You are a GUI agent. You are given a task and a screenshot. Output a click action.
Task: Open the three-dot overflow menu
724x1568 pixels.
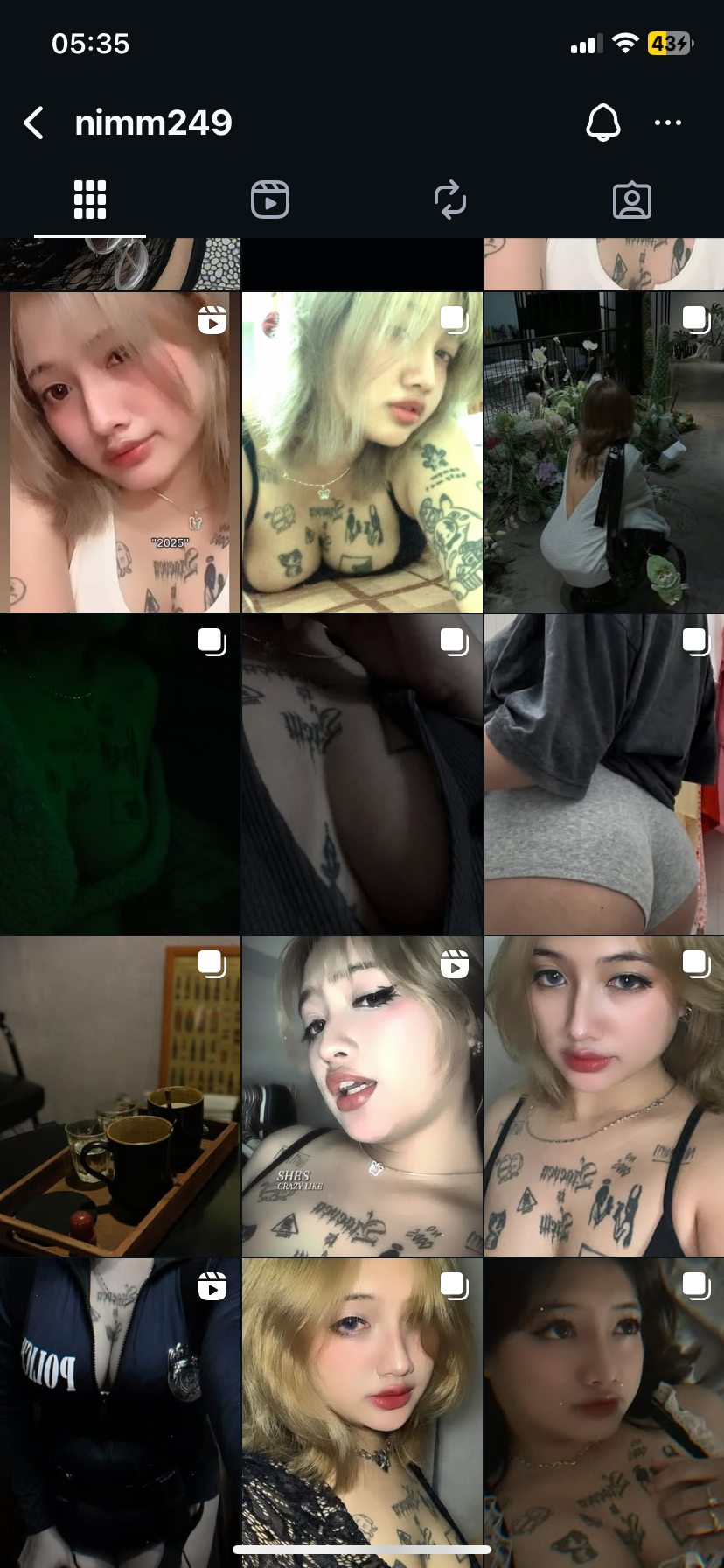[x=668, y=122]
